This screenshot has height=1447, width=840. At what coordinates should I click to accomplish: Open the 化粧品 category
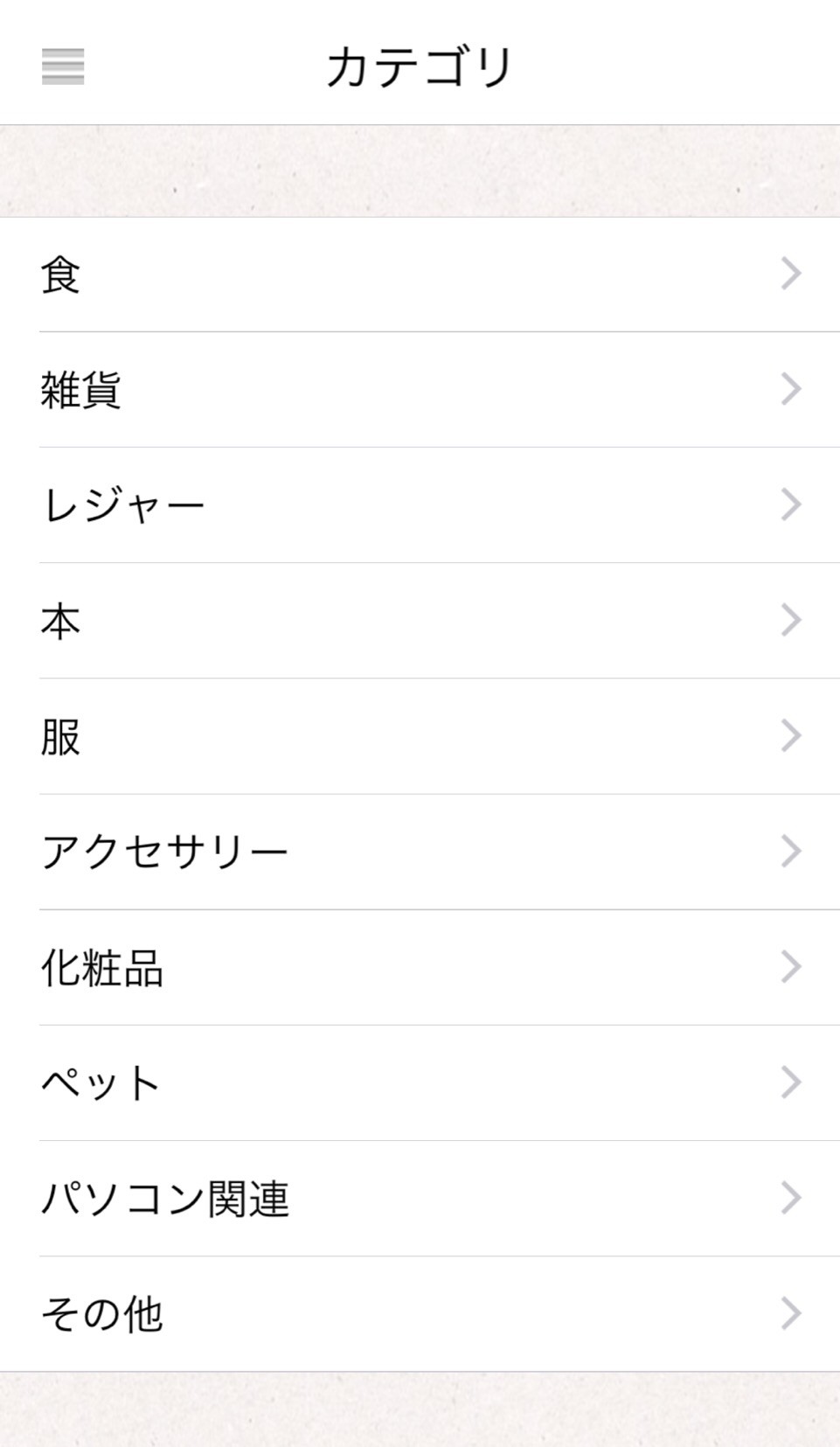[420, 967]
